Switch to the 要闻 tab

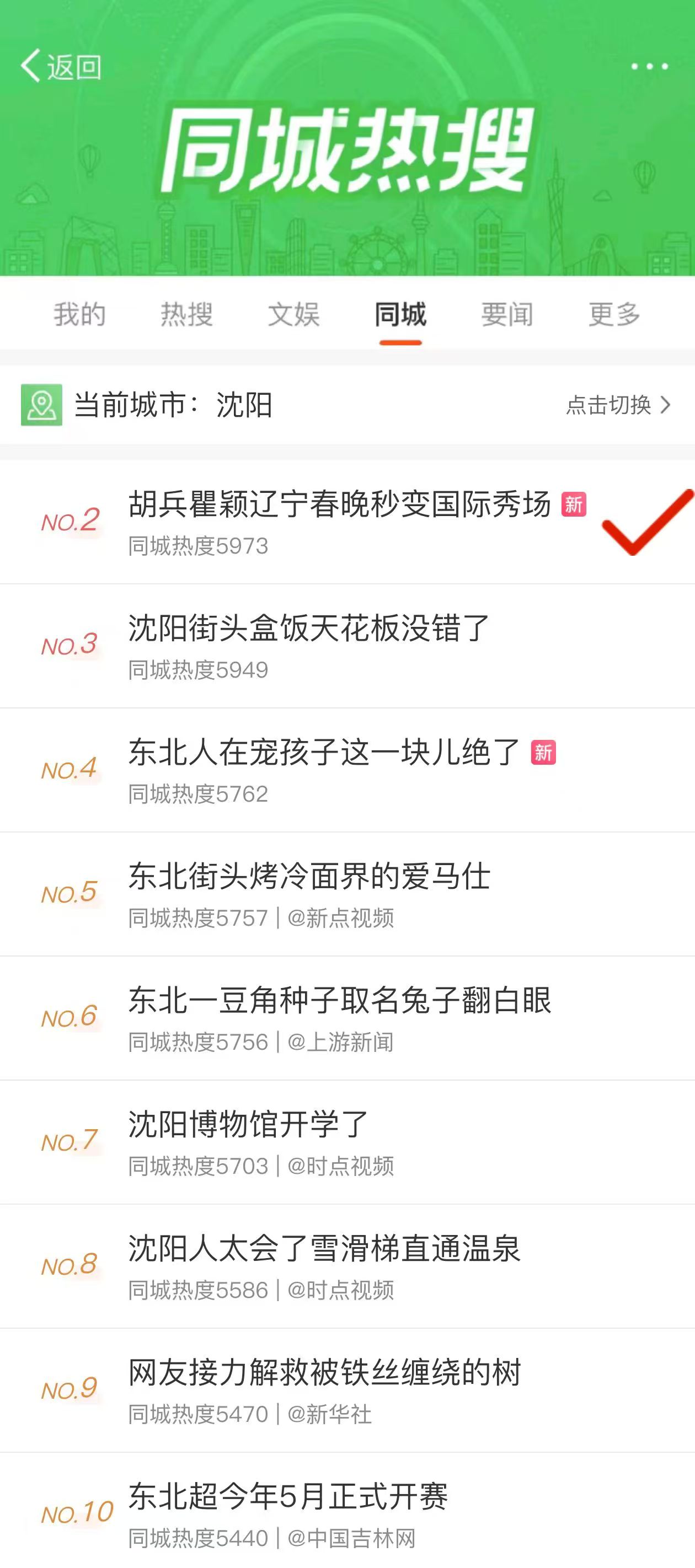click(x=507, y=314)
